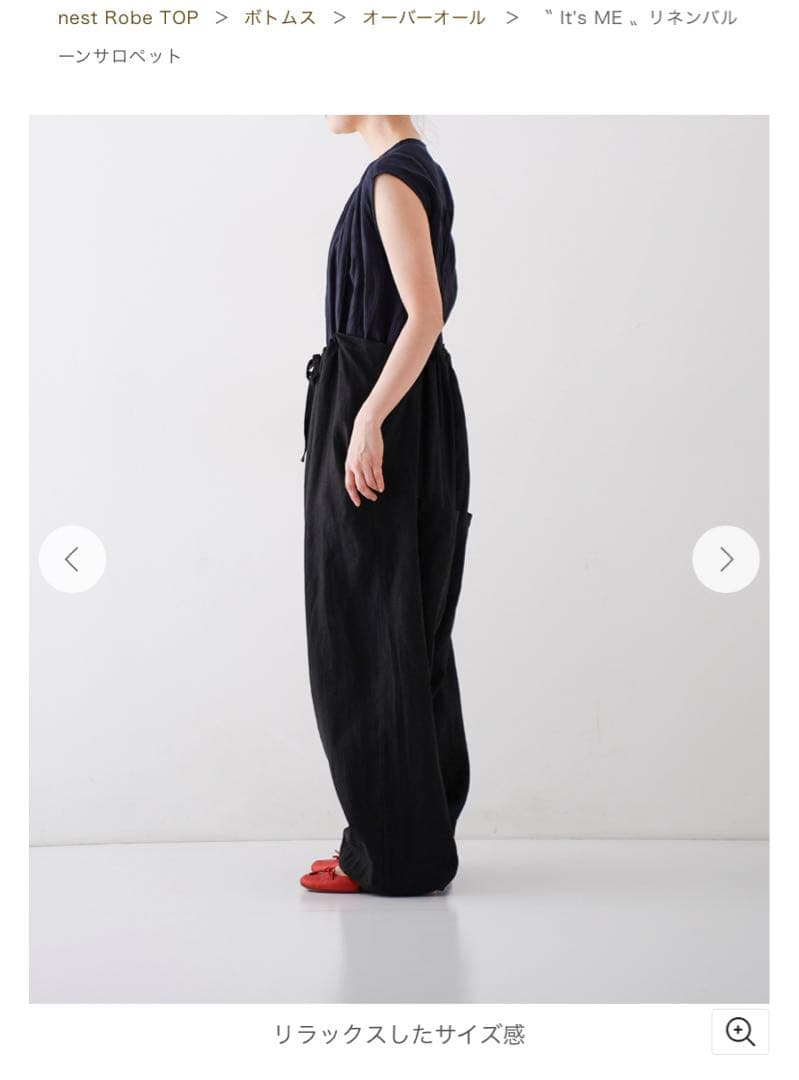The image size is (799, 1080).
Task: Visit the オーバーオール category
Action: pos(422,17)
